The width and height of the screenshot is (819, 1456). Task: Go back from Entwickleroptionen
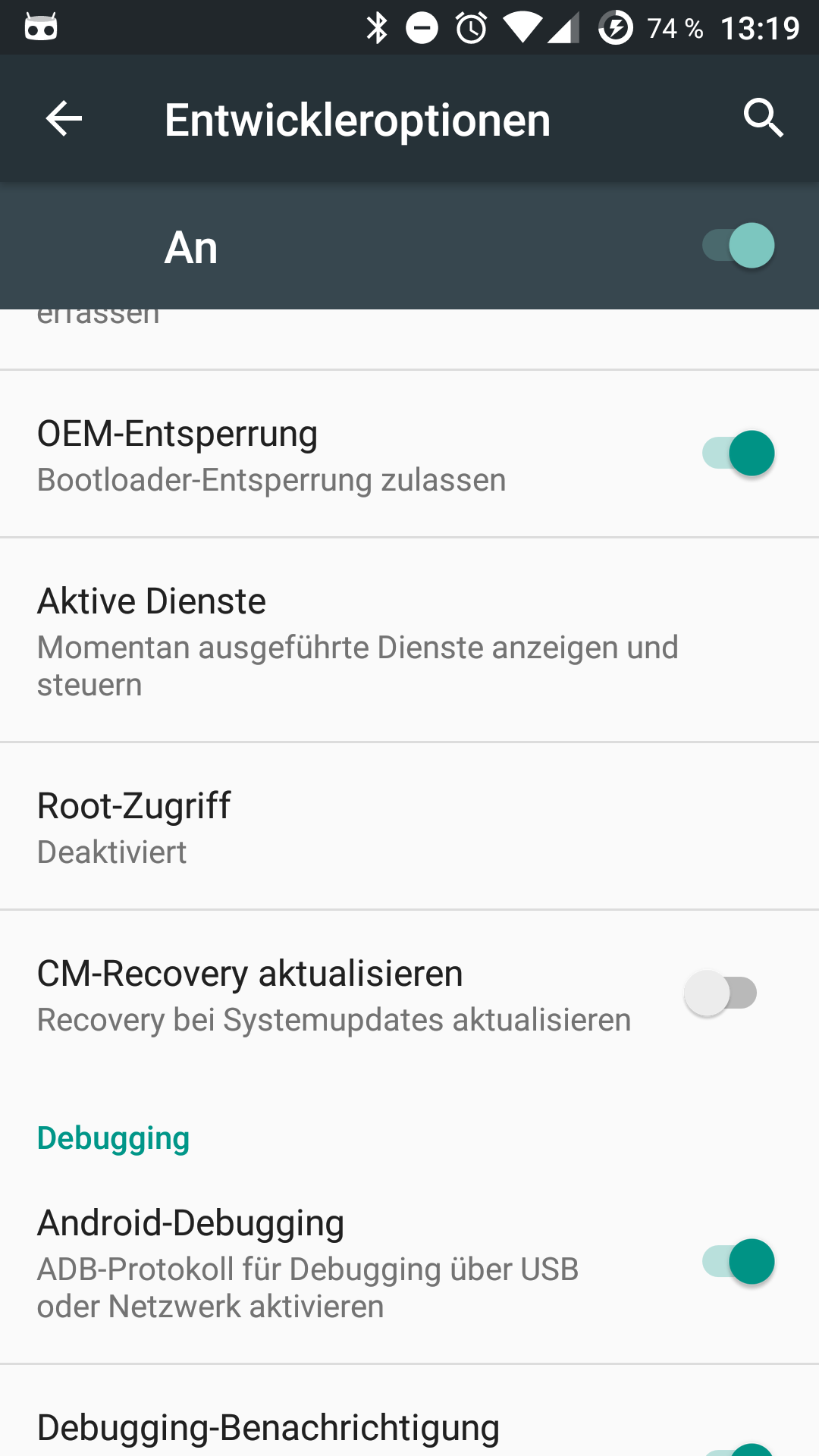(x=64, y=118)
